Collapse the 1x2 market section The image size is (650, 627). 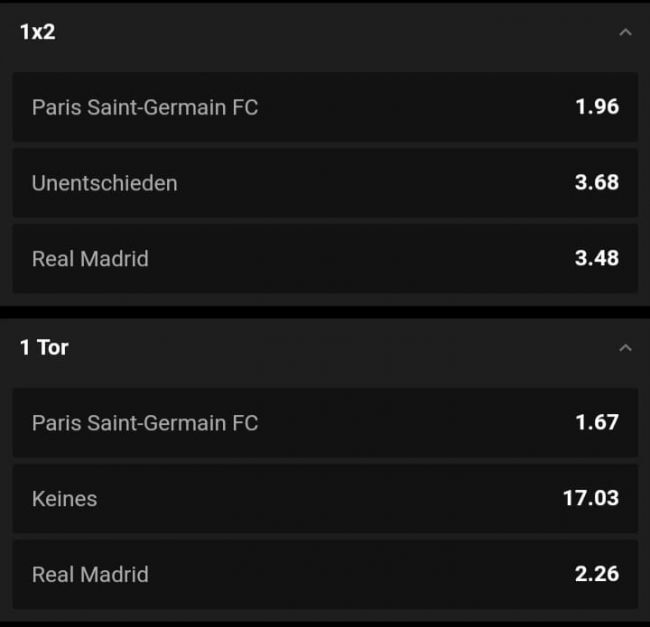click(625, 32)
